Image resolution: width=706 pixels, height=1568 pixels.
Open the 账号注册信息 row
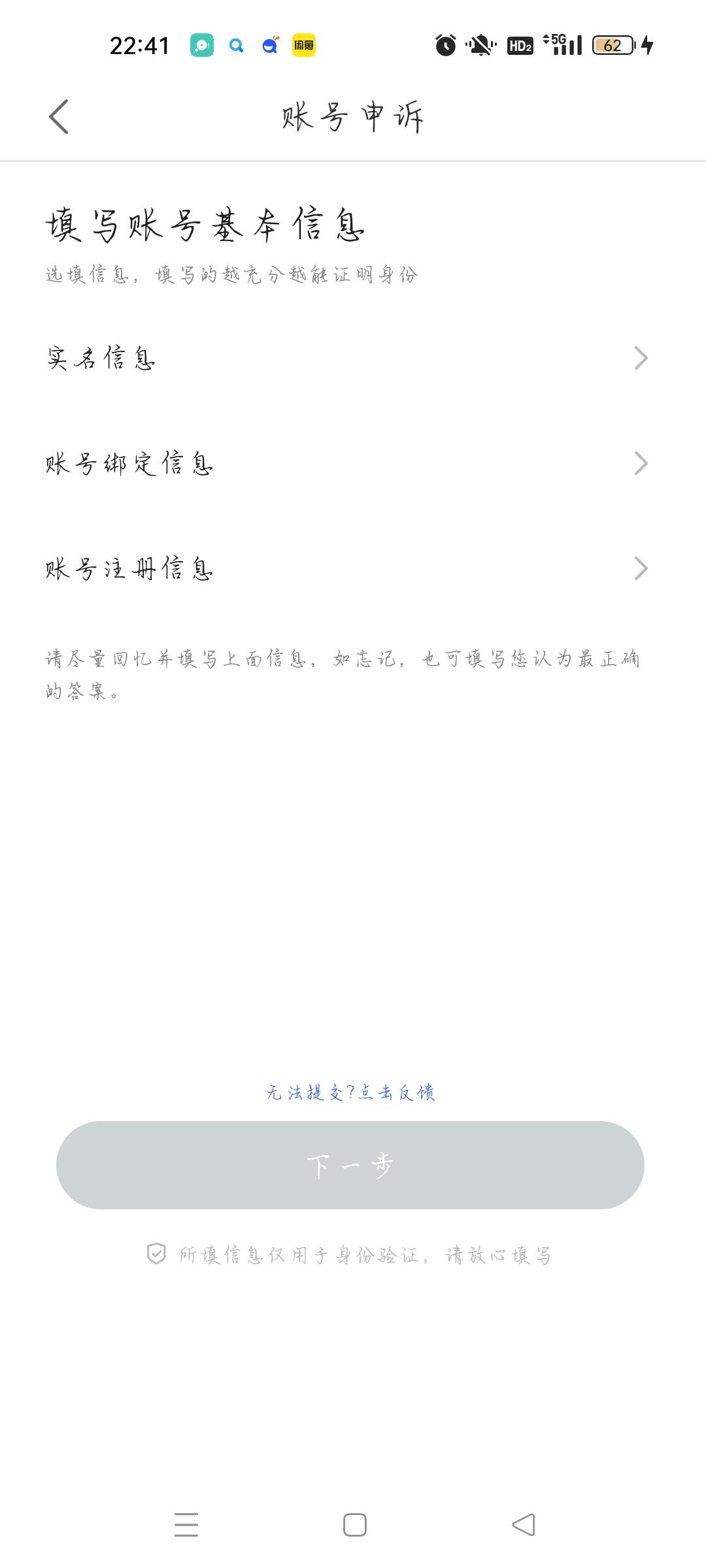click(x=346, y=568)
